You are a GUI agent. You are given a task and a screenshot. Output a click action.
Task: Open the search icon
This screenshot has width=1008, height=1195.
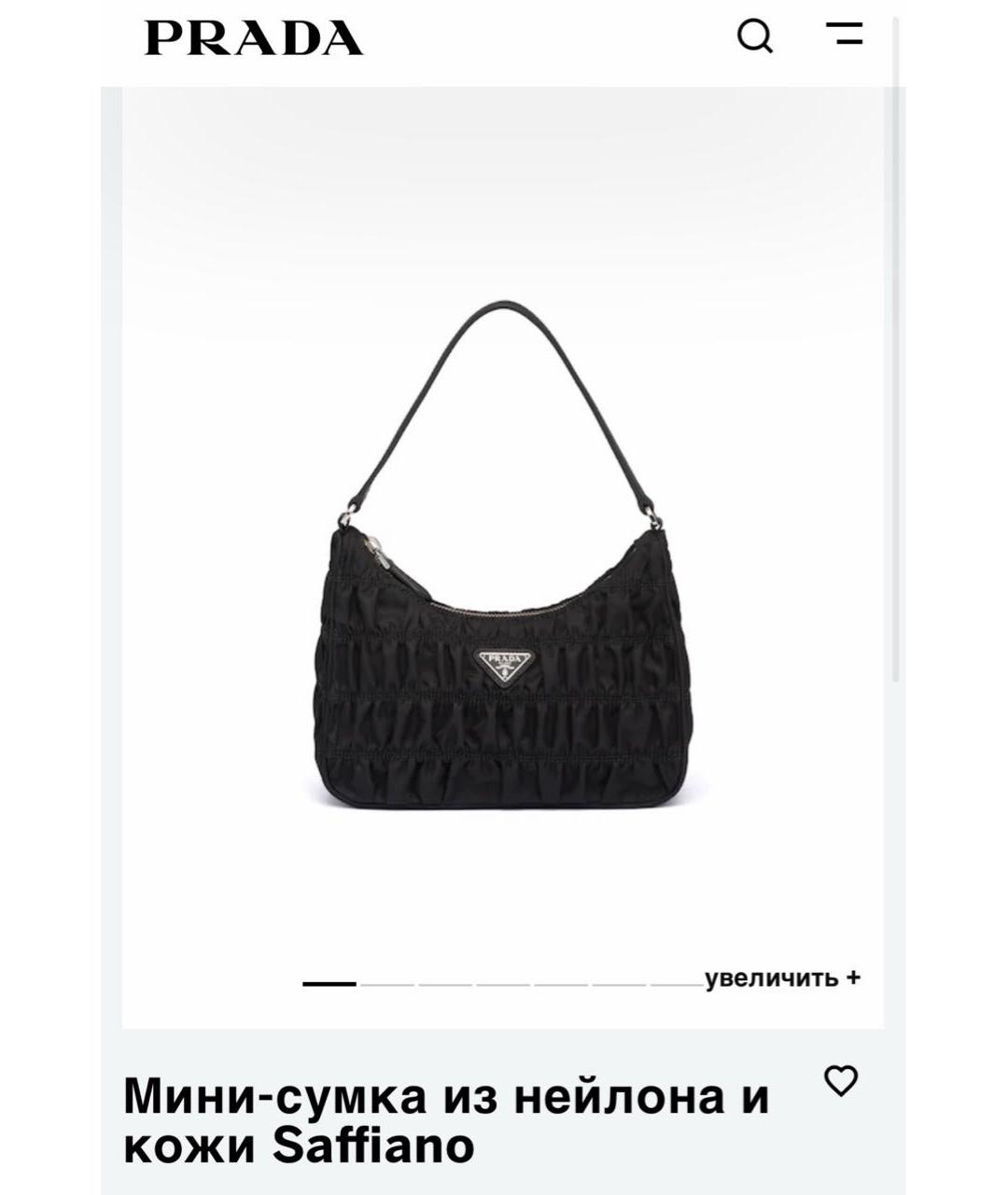tap(754, 37)
